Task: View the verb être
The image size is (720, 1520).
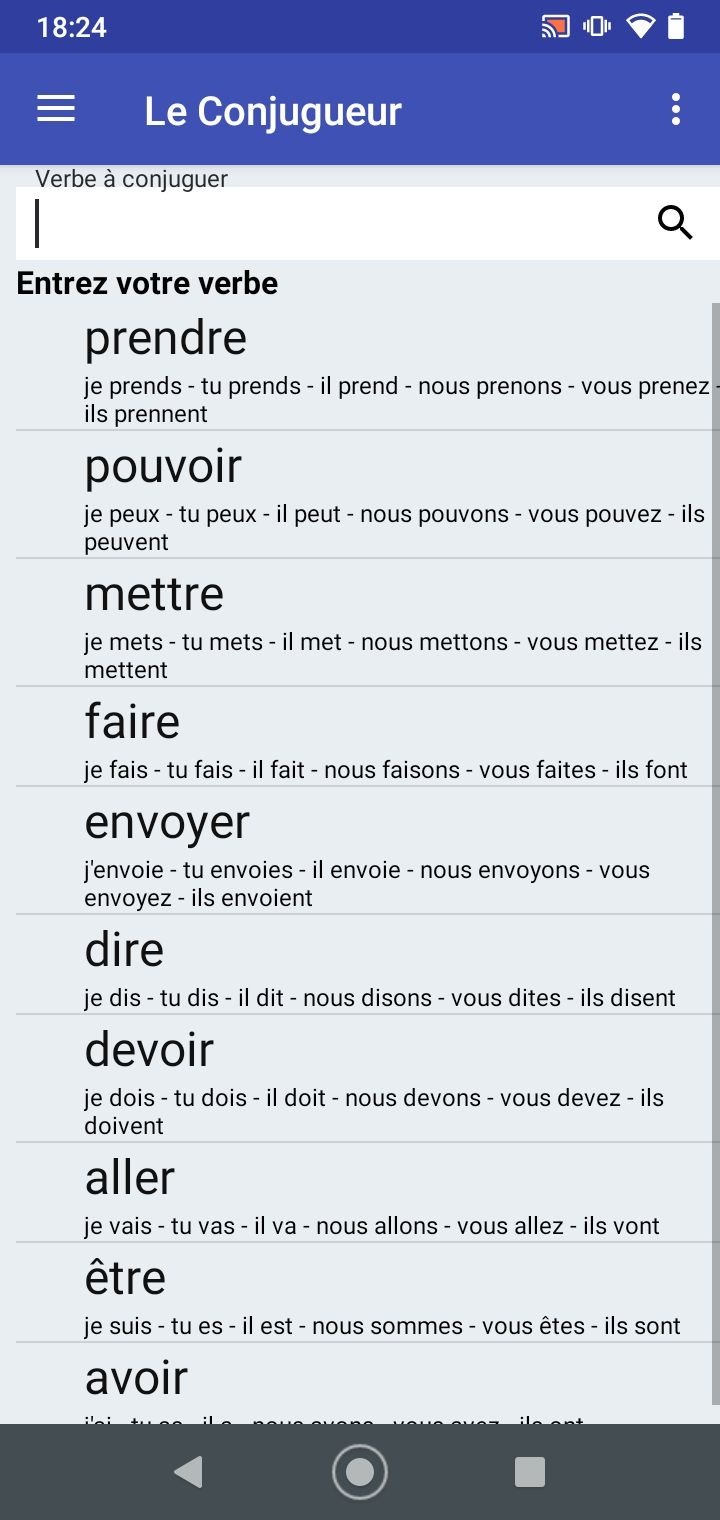Action: 366,1292
